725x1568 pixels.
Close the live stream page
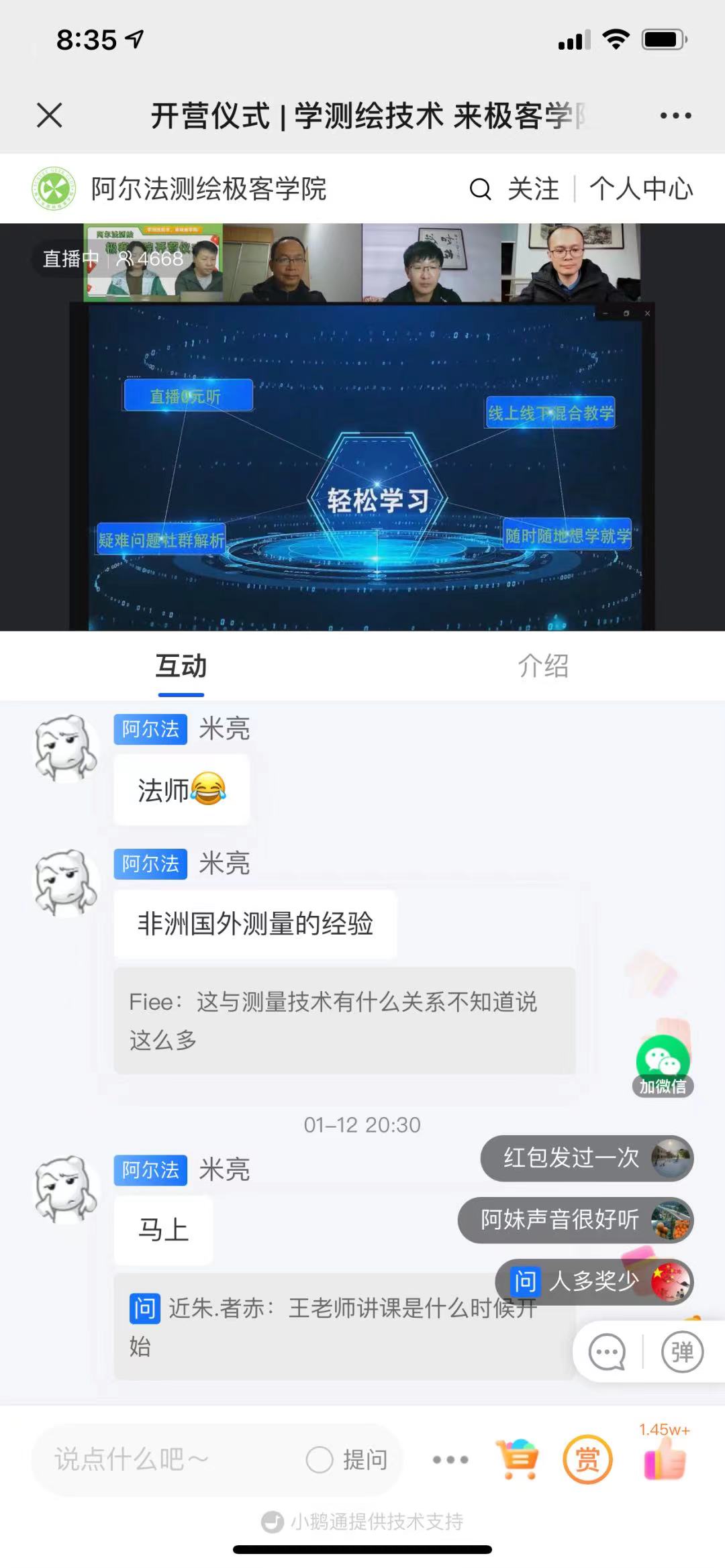50,115
